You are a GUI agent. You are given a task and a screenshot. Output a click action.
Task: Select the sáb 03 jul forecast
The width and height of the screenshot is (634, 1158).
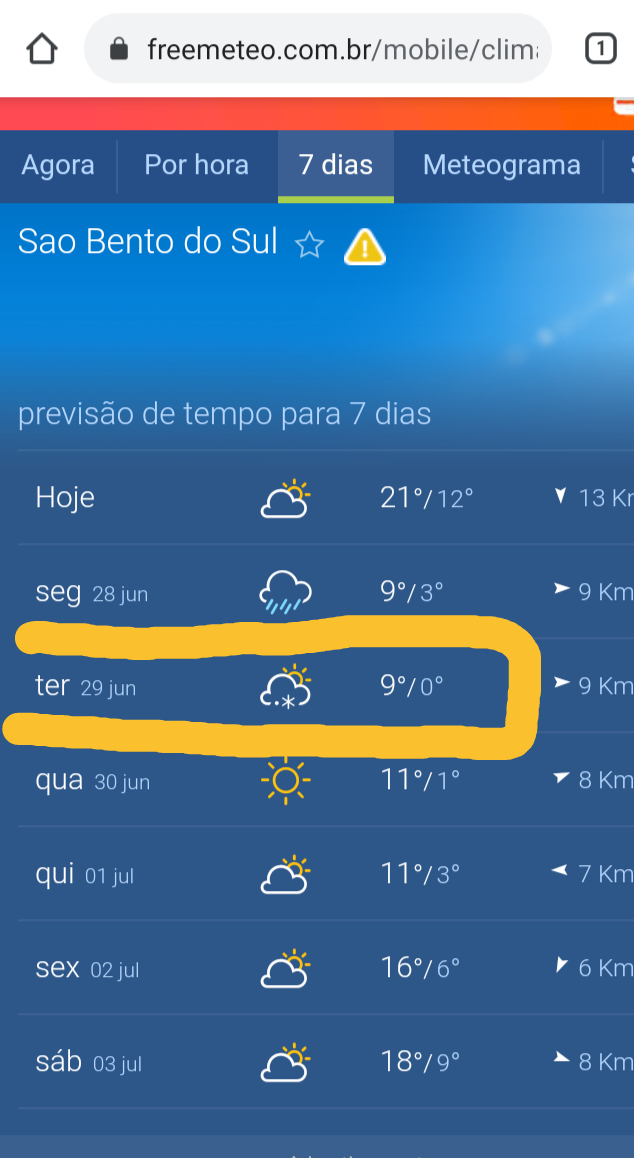click(325, 1061)
